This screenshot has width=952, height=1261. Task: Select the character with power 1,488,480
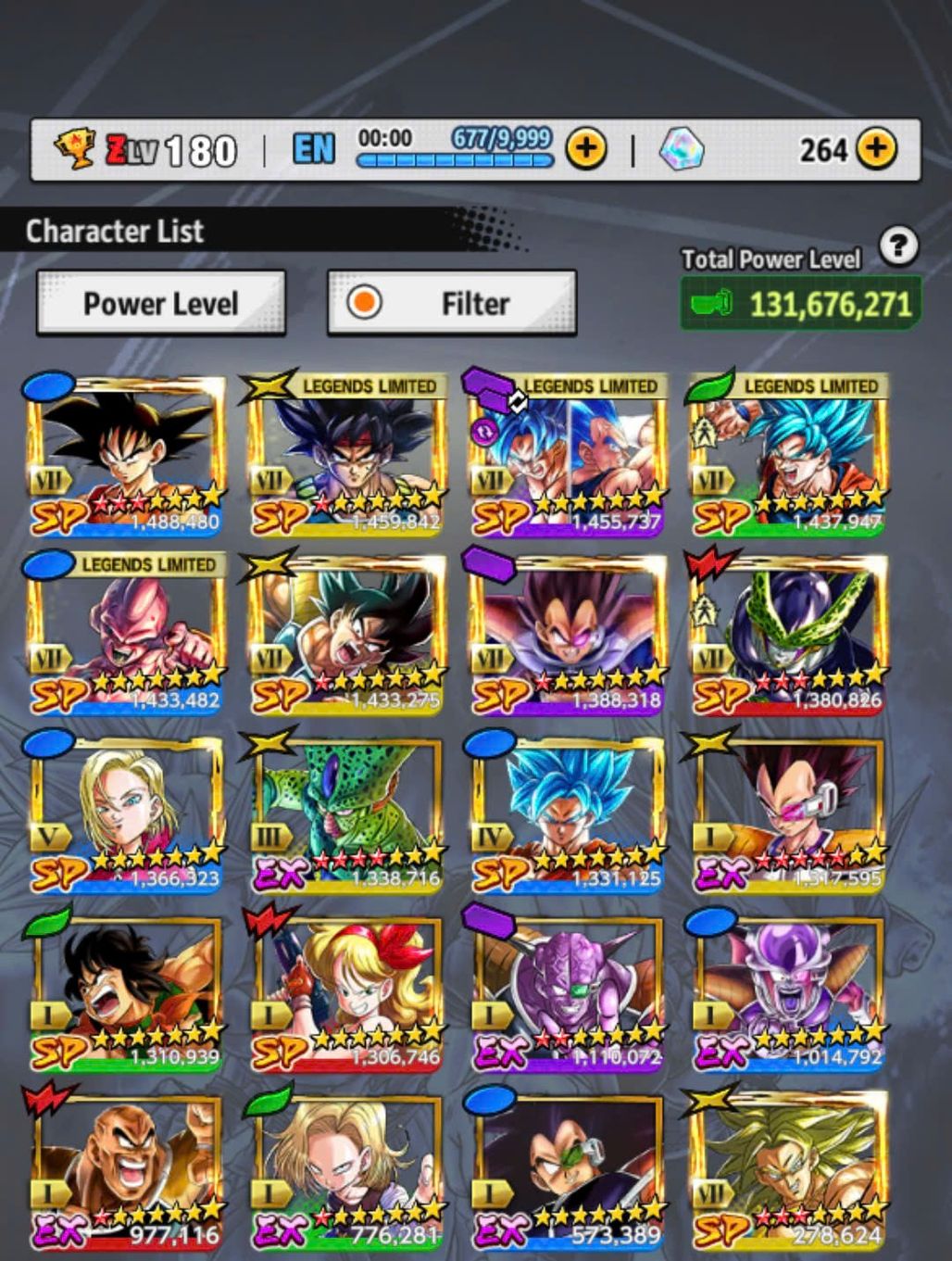click(126, 454)
